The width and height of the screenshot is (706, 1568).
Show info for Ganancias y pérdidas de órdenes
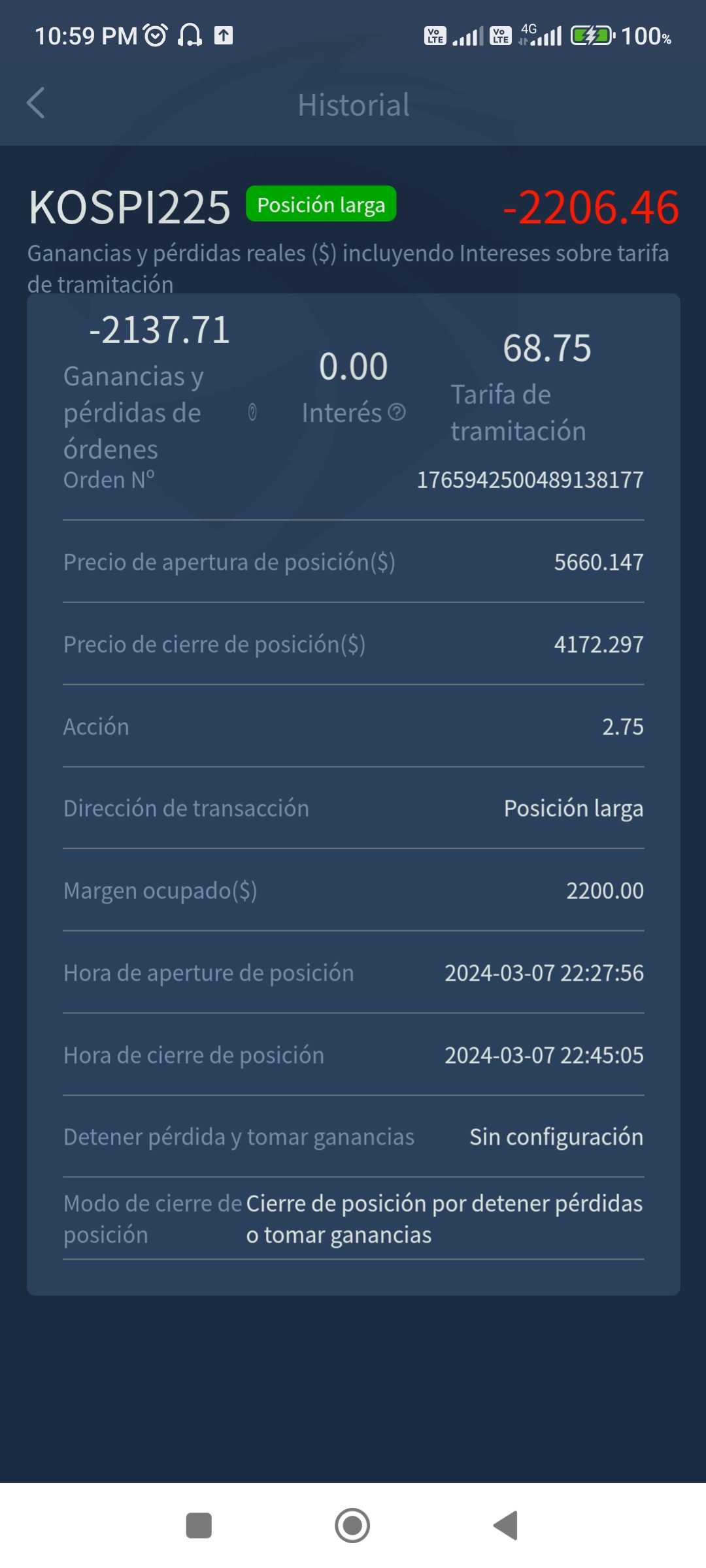pos(252,412)
